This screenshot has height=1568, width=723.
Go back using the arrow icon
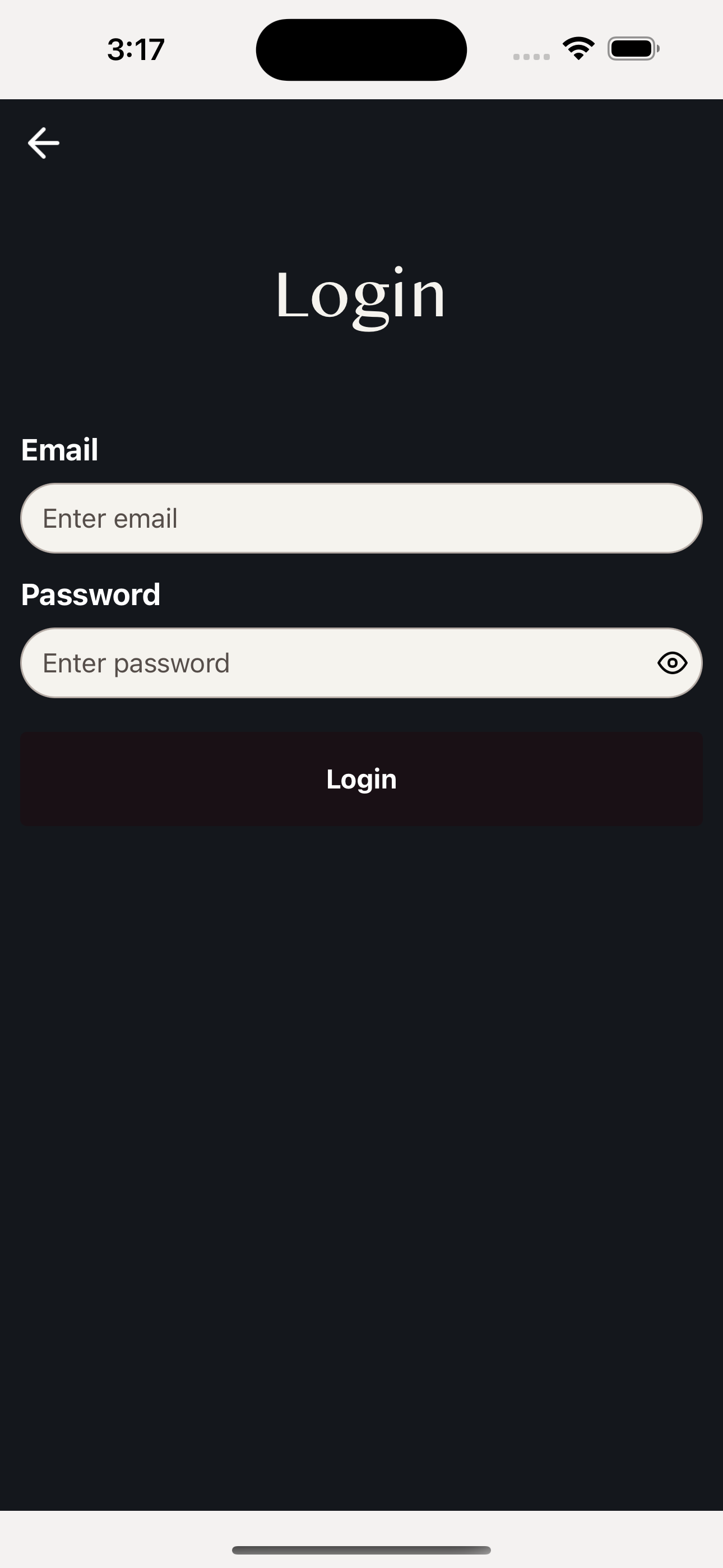[x=43, y=143]
